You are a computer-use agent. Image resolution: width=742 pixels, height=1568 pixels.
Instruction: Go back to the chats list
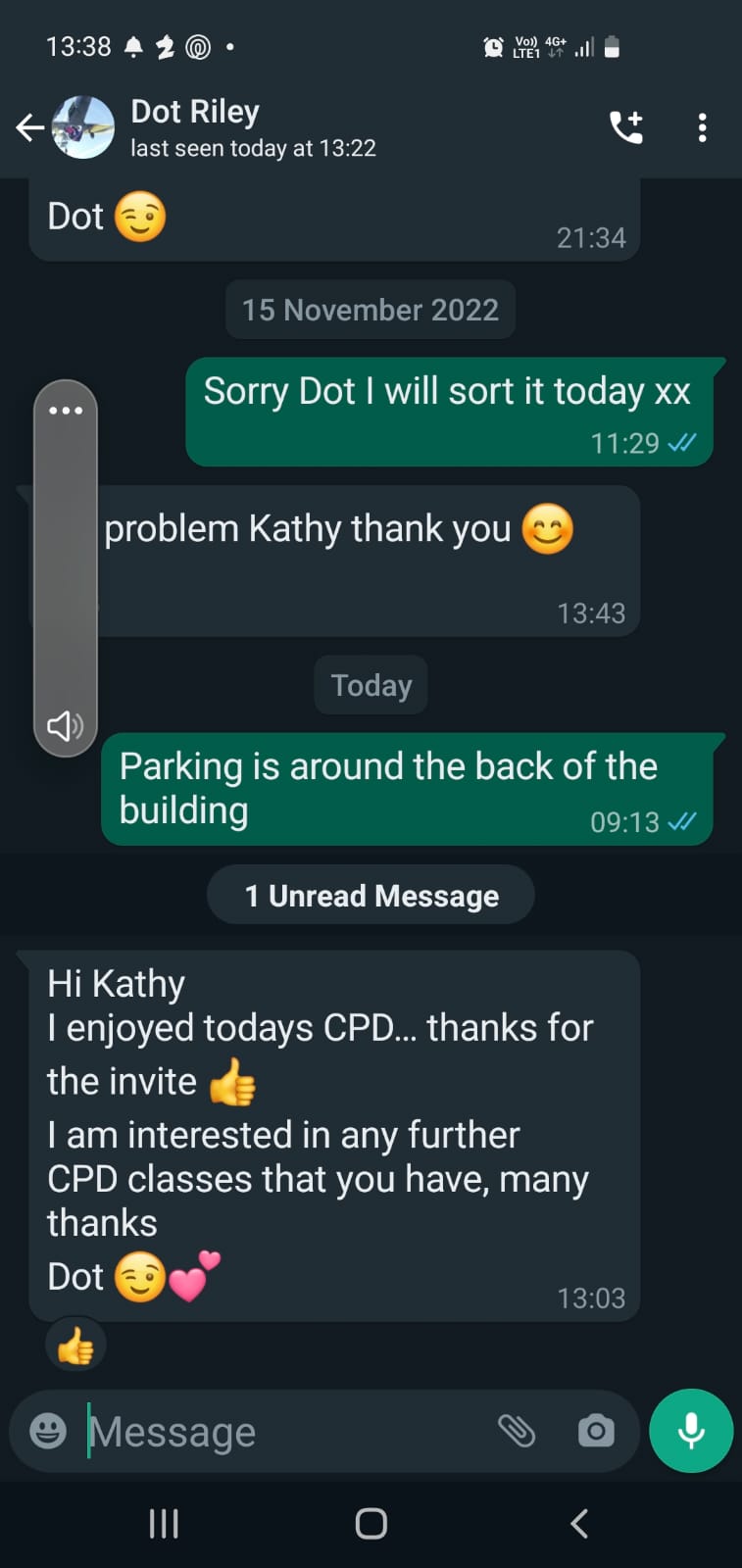click(x=30, y=127)
